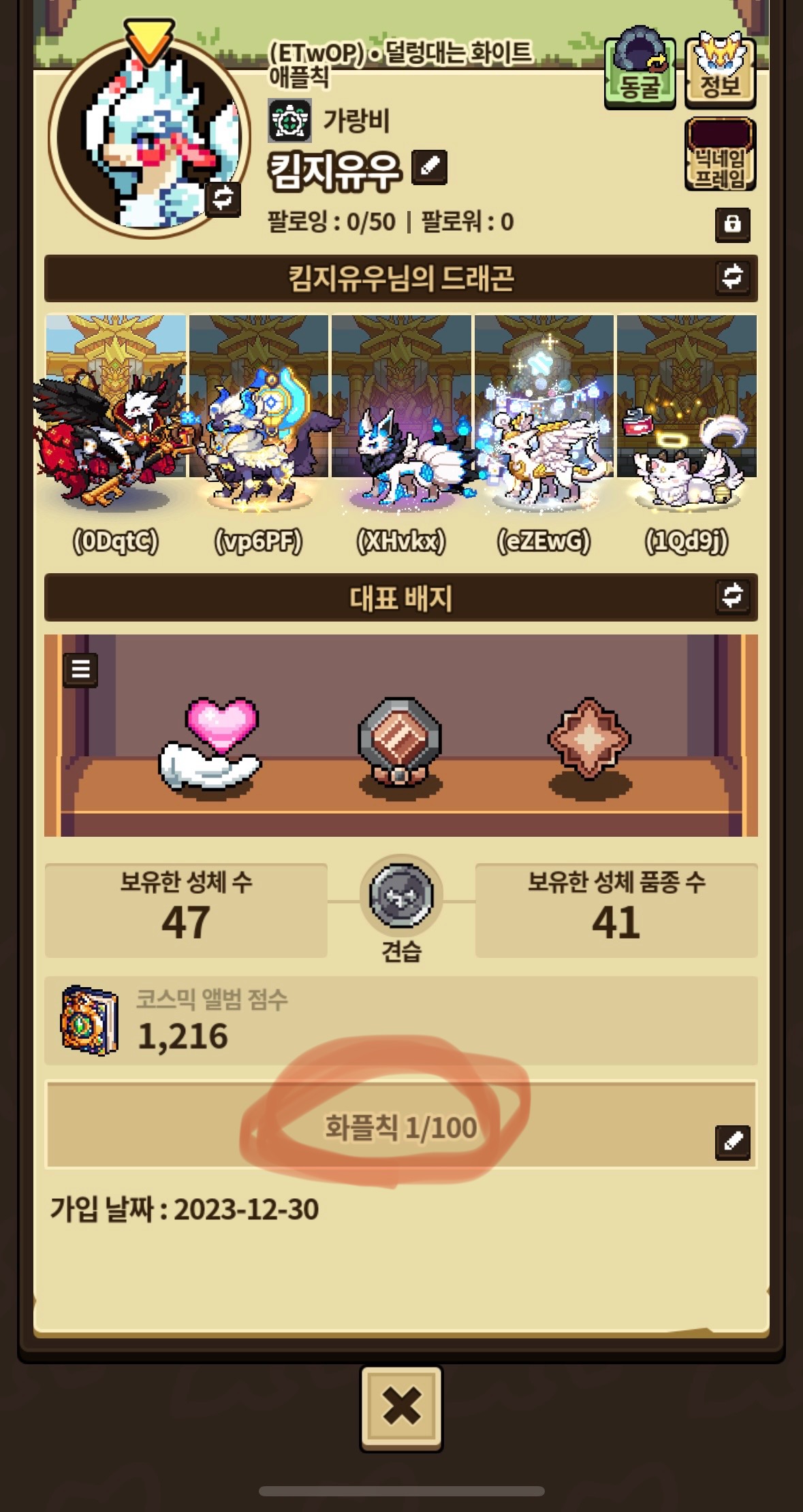Change the profile avatar dragon
This screenshot has width=803, height=1512.
click(x=223, y=199)
